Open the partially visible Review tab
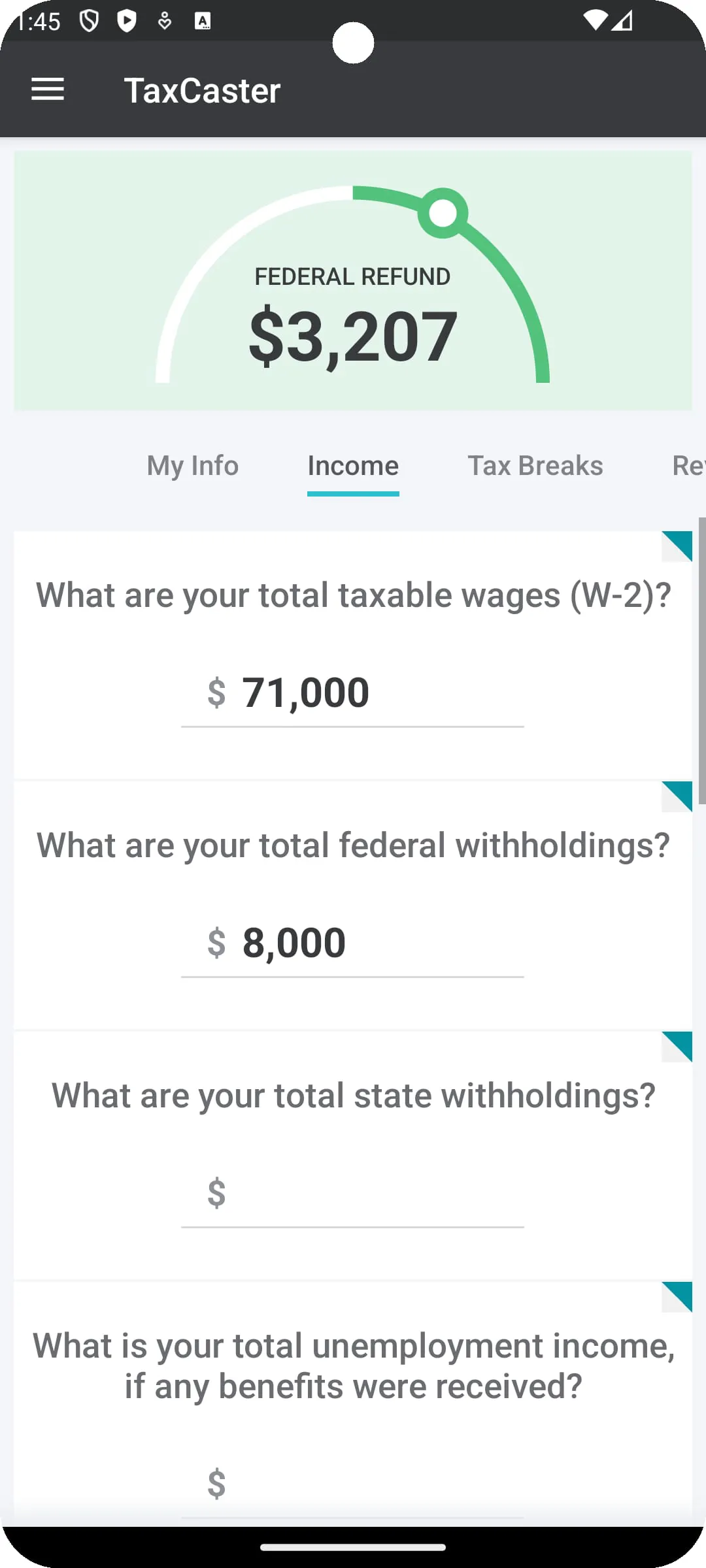 [x=690, y=466]
